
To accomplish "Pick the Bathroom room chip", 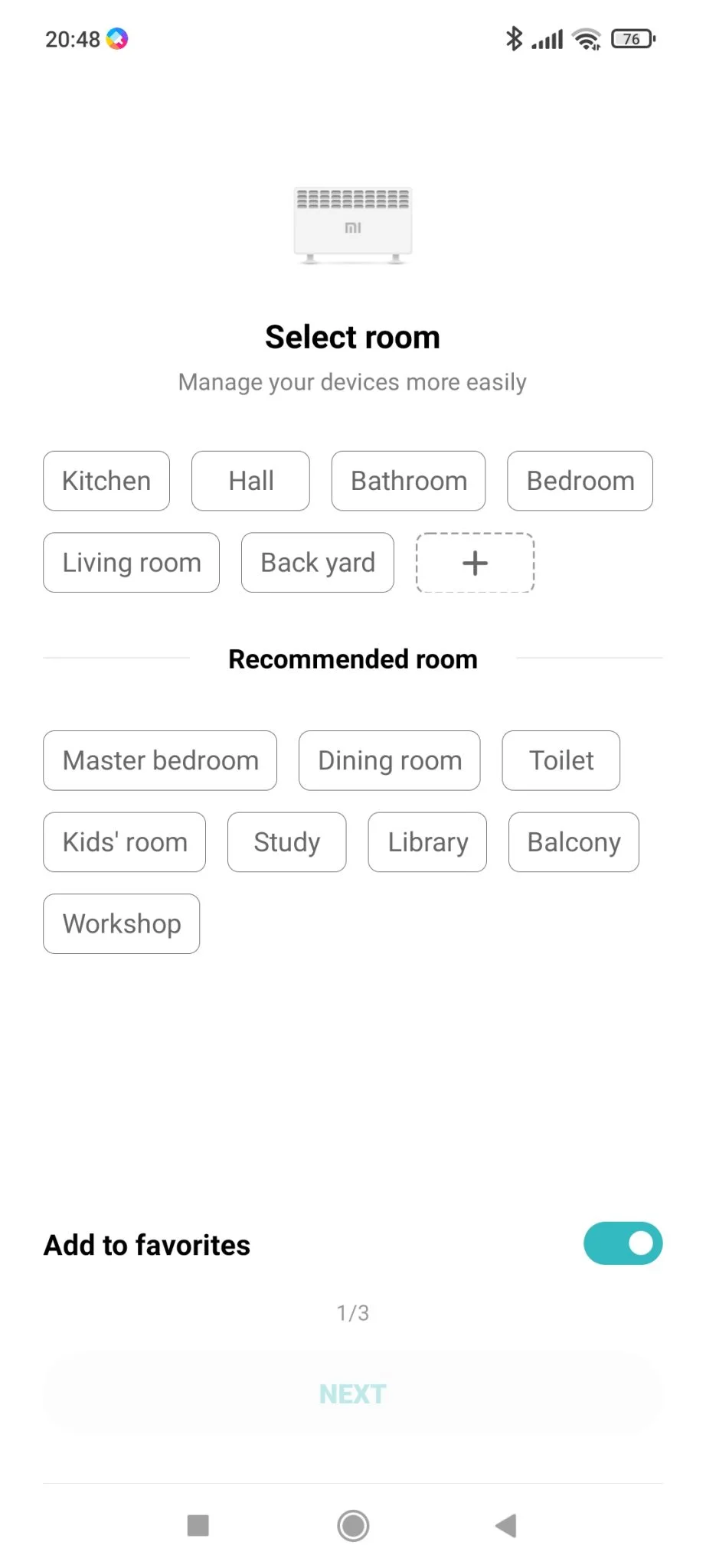I will (408, 481).
